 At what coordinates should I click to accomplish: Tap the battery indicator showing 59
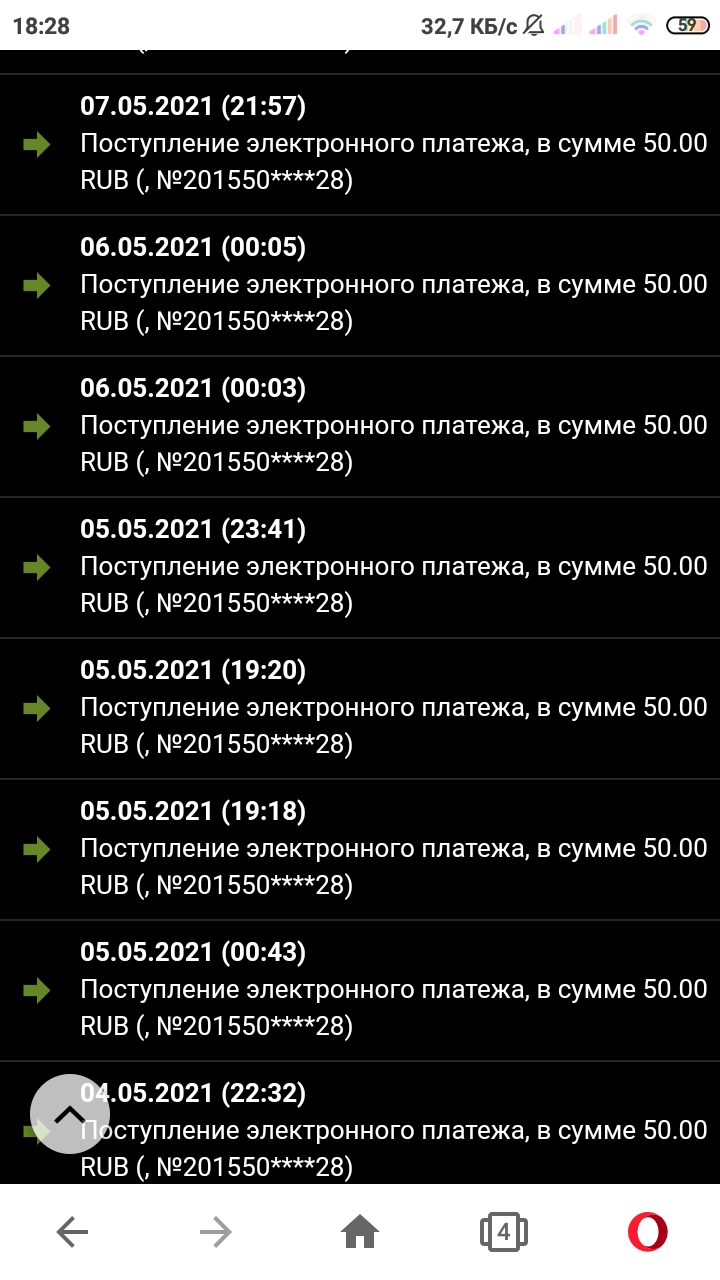point(687,25)
